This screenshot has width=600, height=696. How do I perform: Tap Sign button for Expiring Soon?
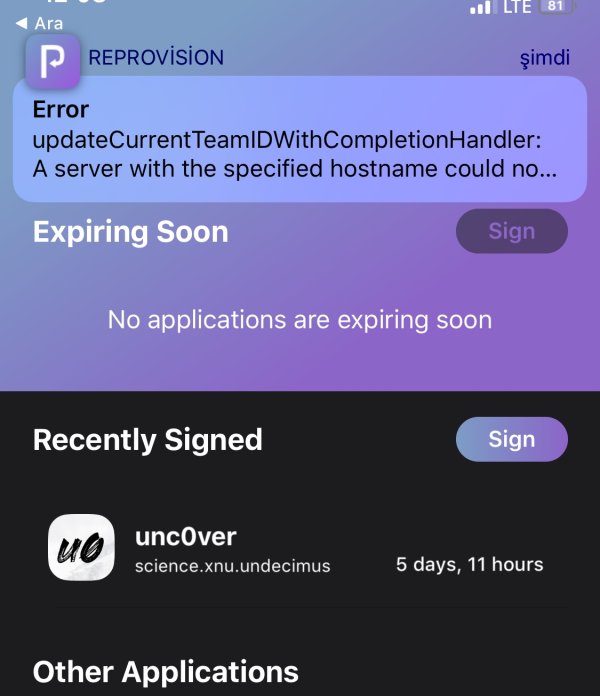(511, 231)
